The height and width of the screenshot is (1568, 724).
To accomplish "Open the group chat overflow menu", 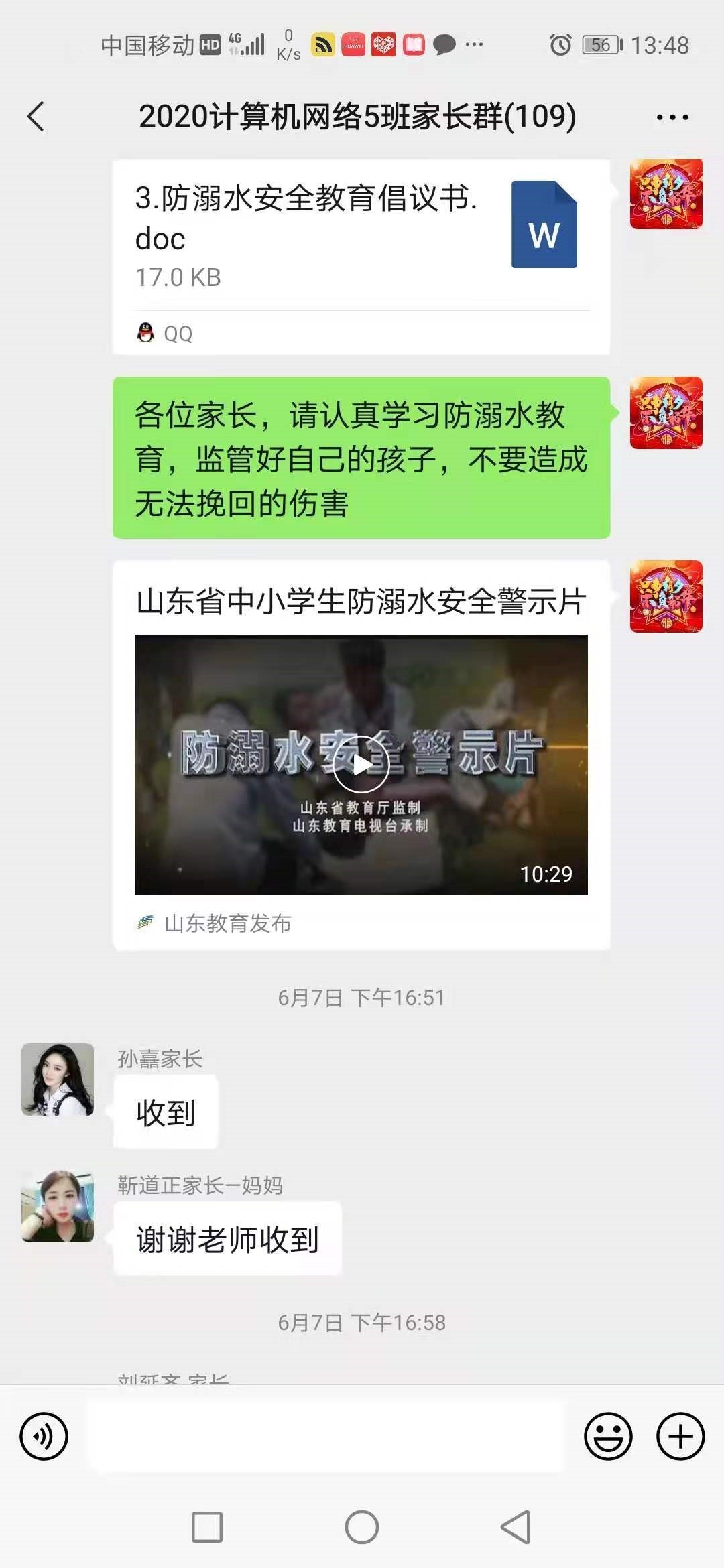I will coord(672,117).
